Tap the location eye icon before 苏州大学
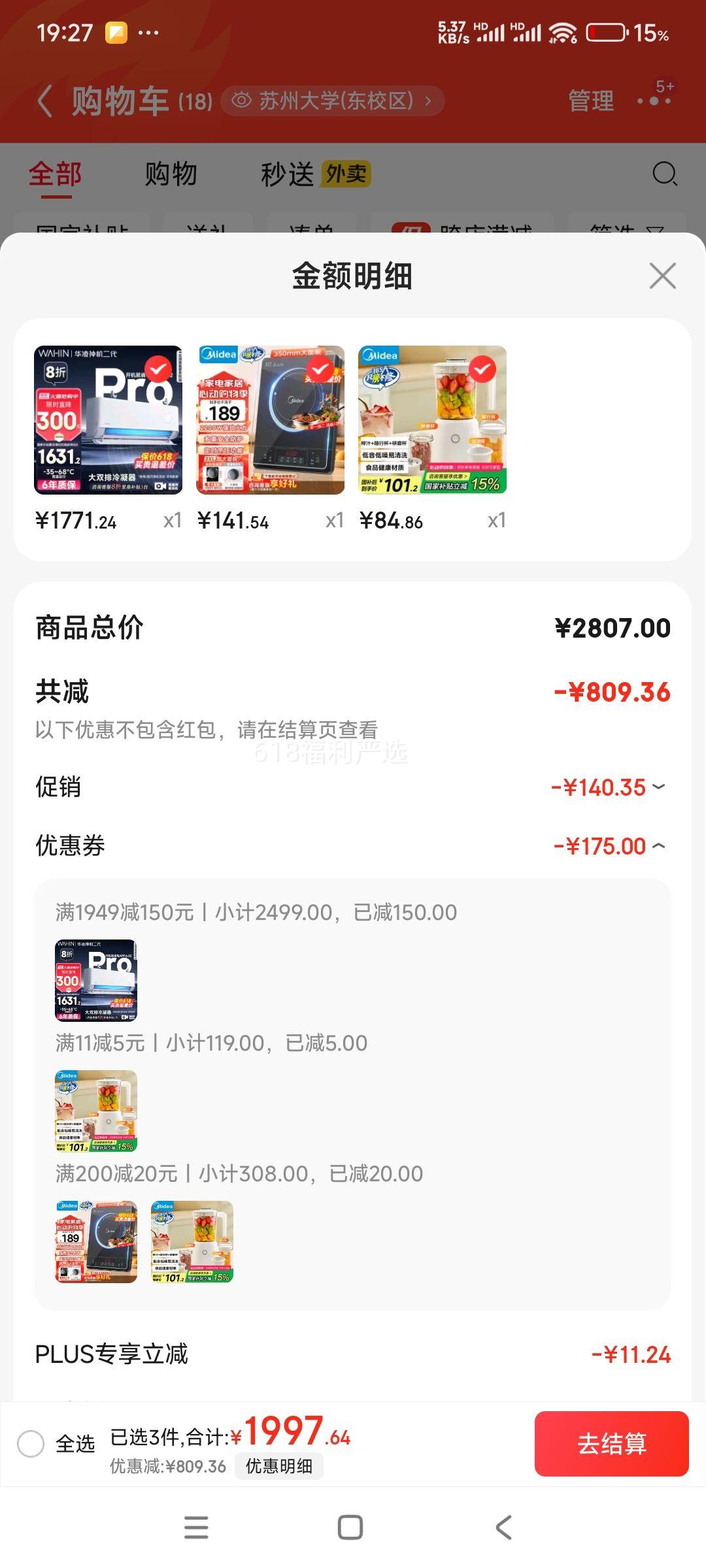706x1568 pixels. (x=242, y=99)
